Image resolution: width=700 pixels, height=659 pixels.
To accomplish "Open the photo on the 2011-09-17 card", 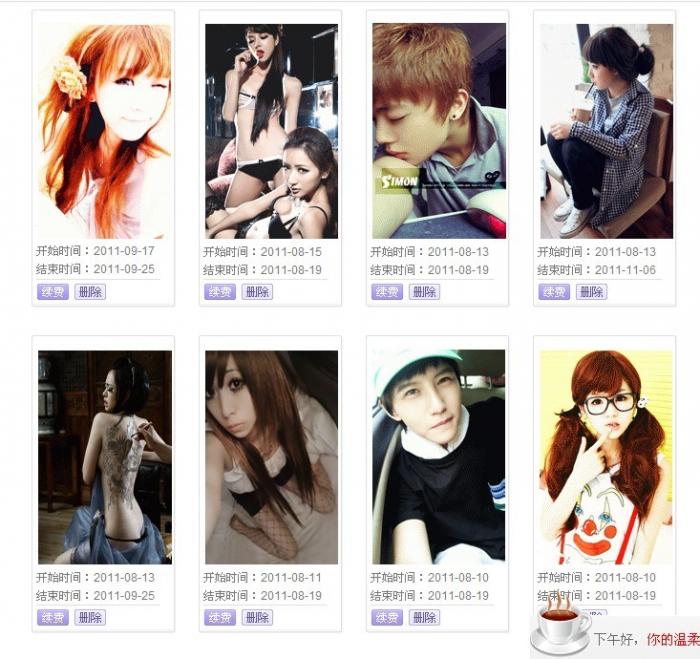I will click(x=104, y=131).
